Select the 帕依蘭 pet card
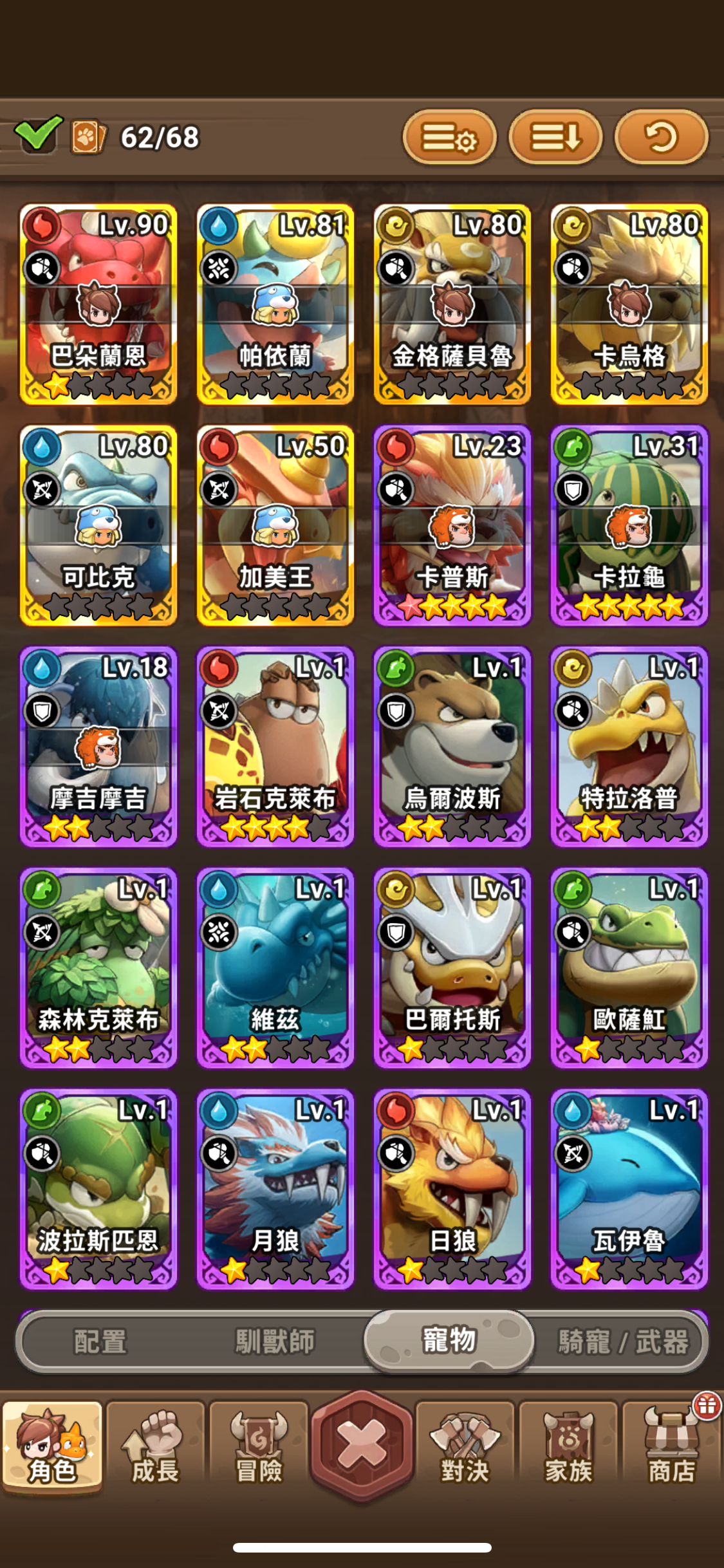Screen dimensions: 724x1568 coord(275,304)
